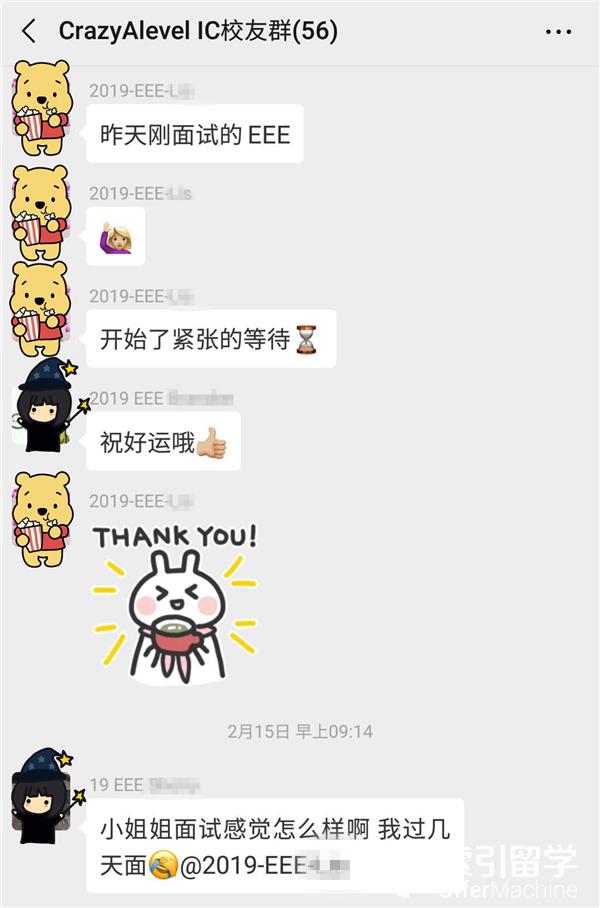
Task: Open avatar beside '开始了紧张的等待' message
Action: click(x=41, y=312)
